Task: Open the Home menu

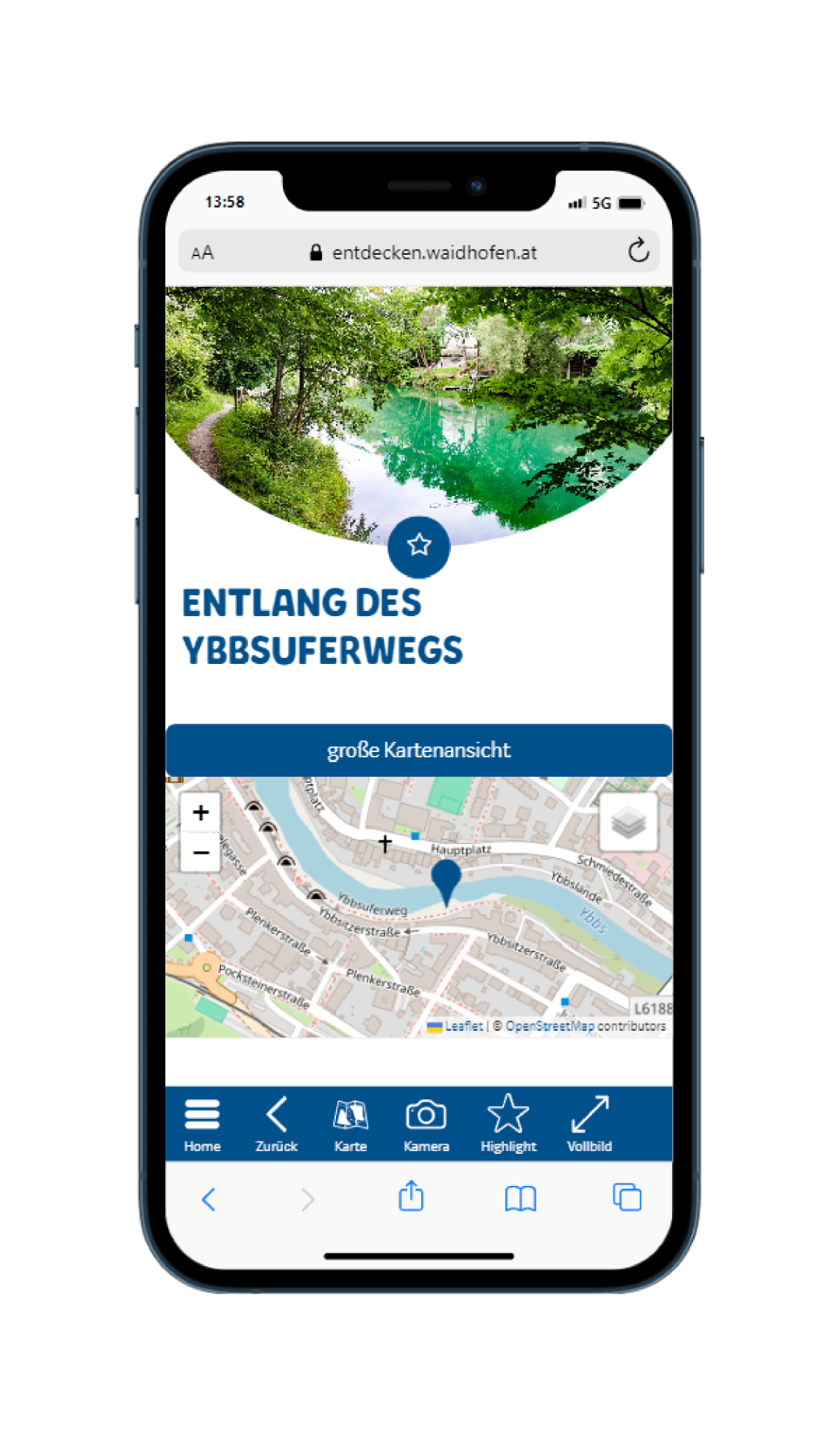Action: point(202,1125)
